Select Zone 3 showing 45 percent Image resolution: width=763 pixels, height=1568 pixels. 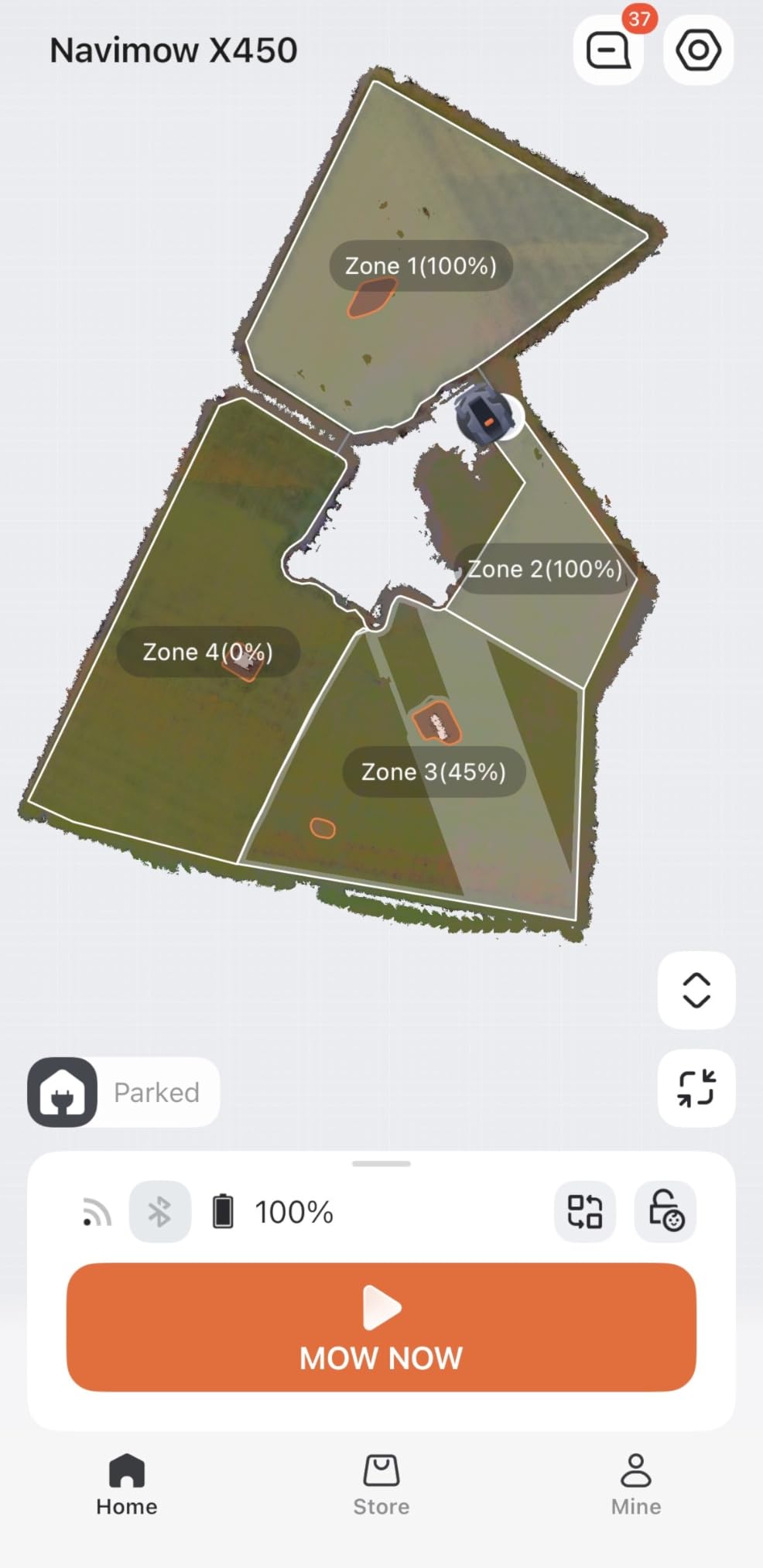(433, 771)
